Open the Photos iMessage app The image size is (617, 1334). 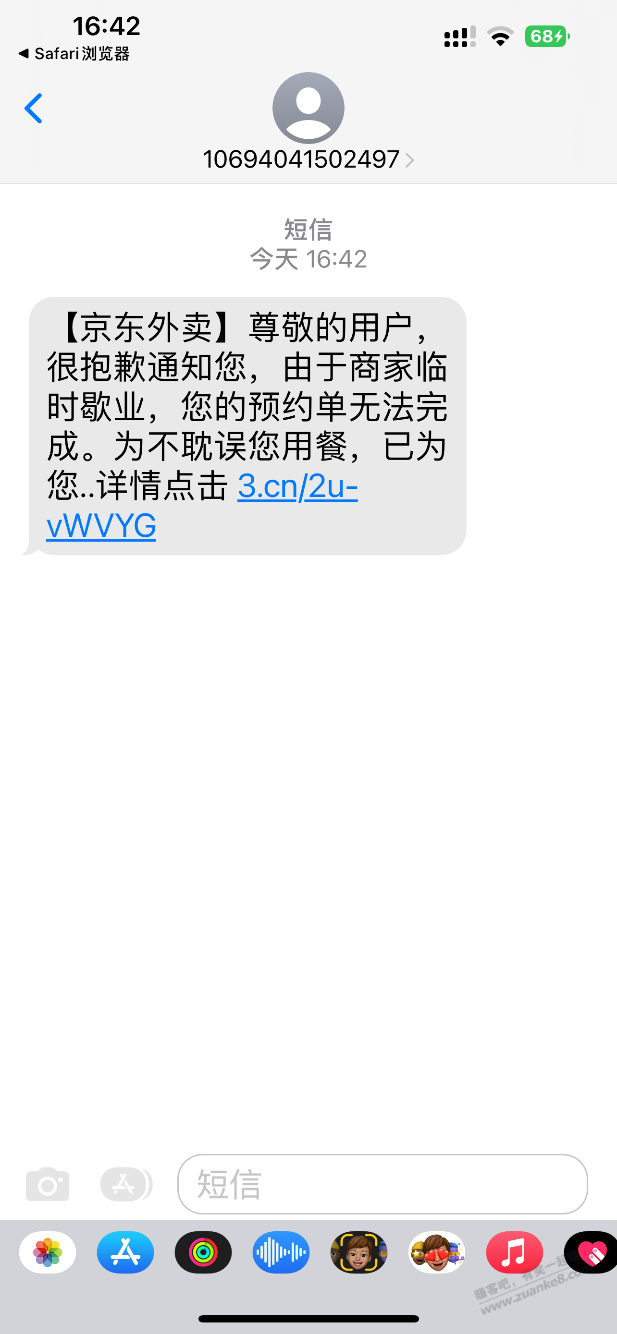47,1252
